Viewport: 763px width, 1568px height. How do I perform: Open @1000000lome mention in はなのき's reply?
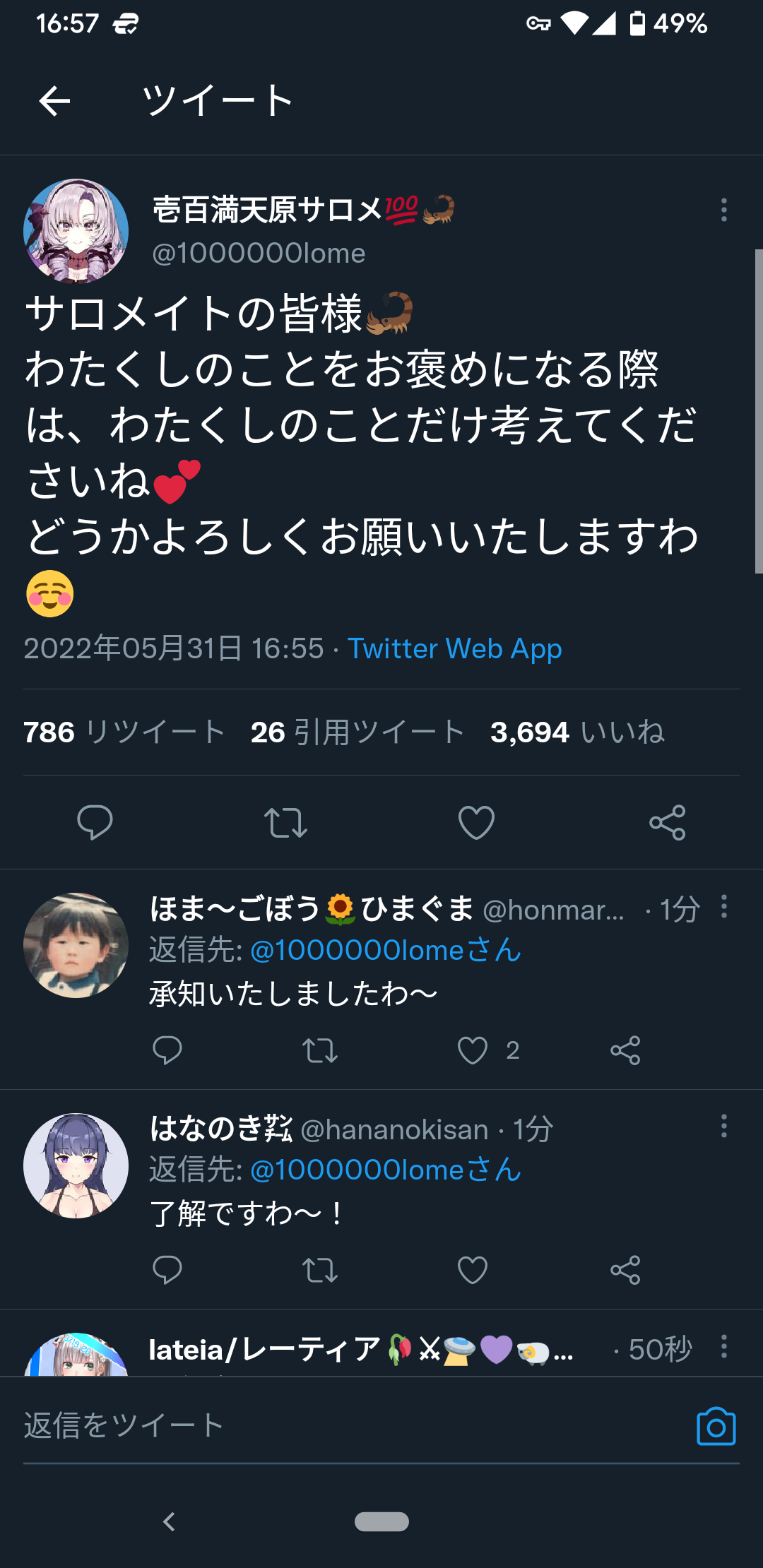pos(386,1170)
